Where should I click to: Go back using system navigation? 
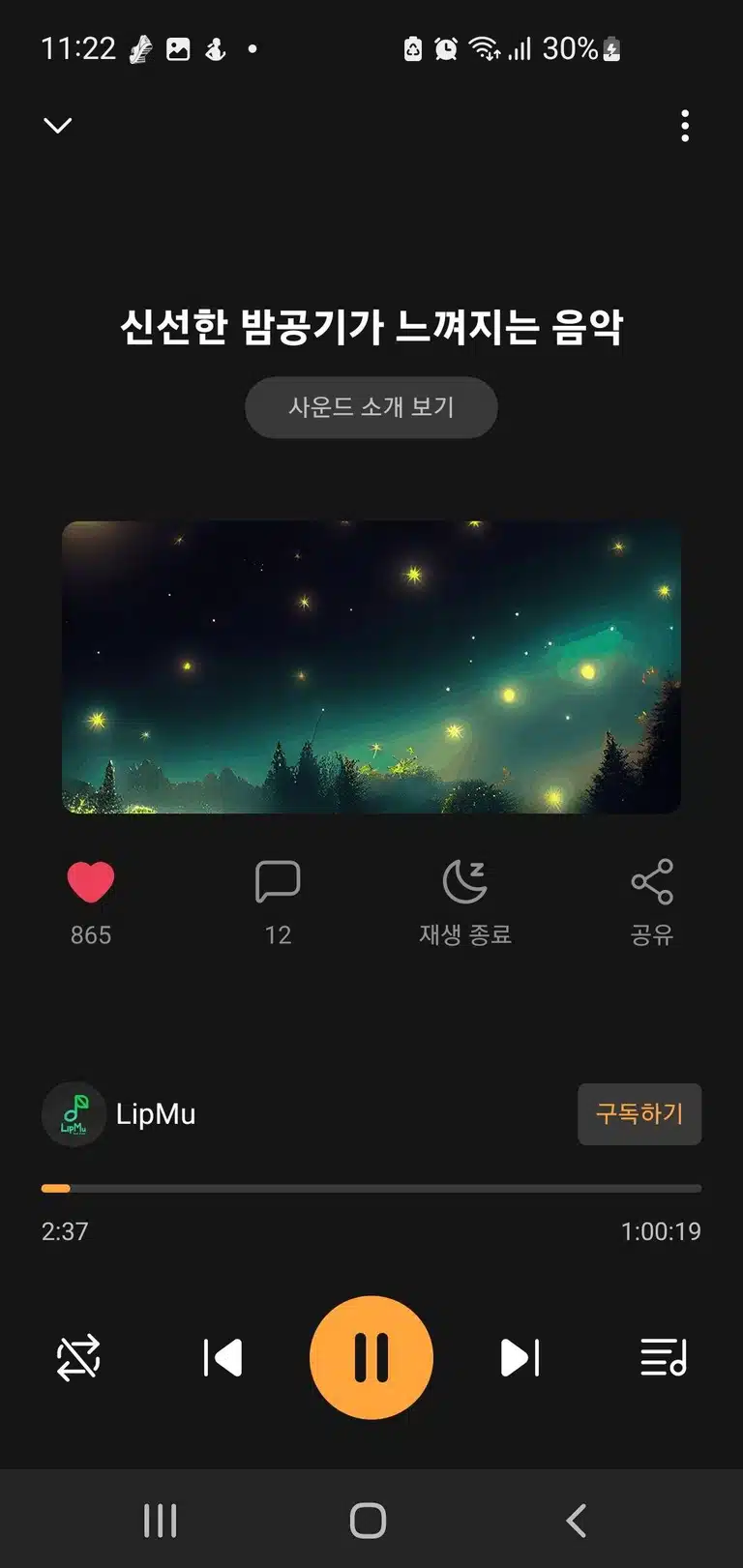(577, 1521)
